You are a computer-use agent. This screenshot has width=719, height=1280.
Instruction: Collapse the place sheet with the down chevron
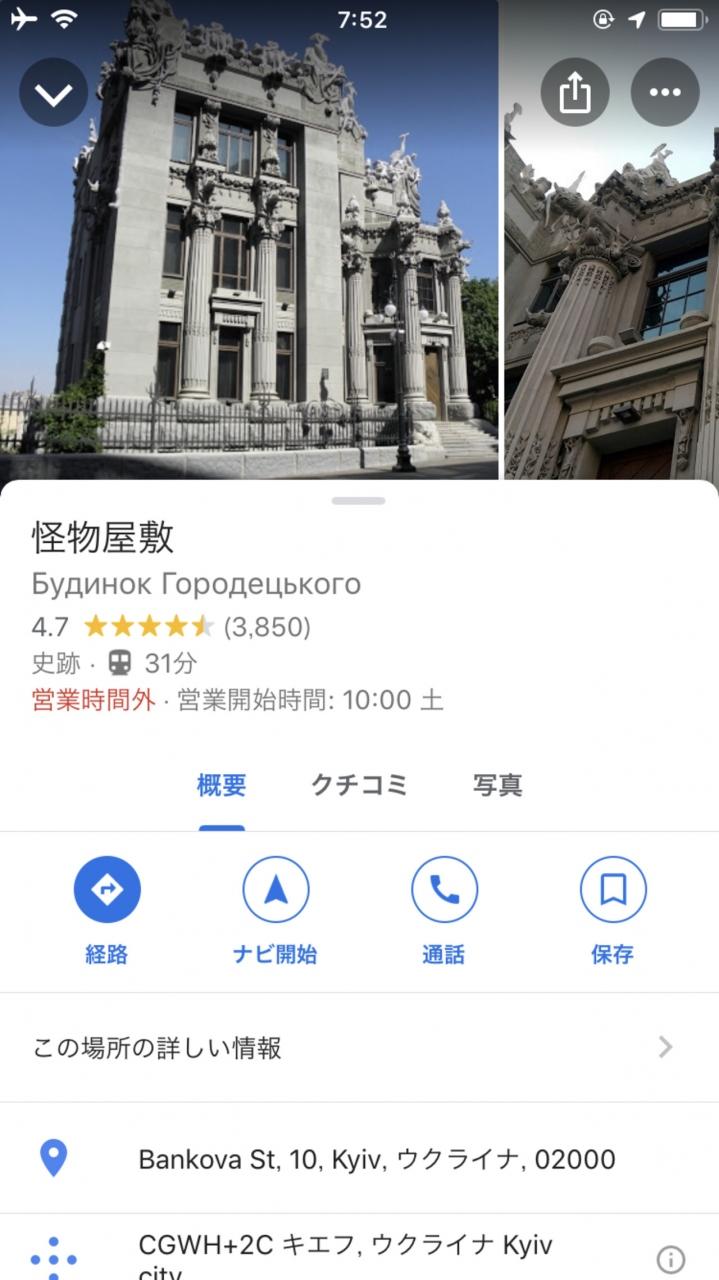(x=54, y=93)
